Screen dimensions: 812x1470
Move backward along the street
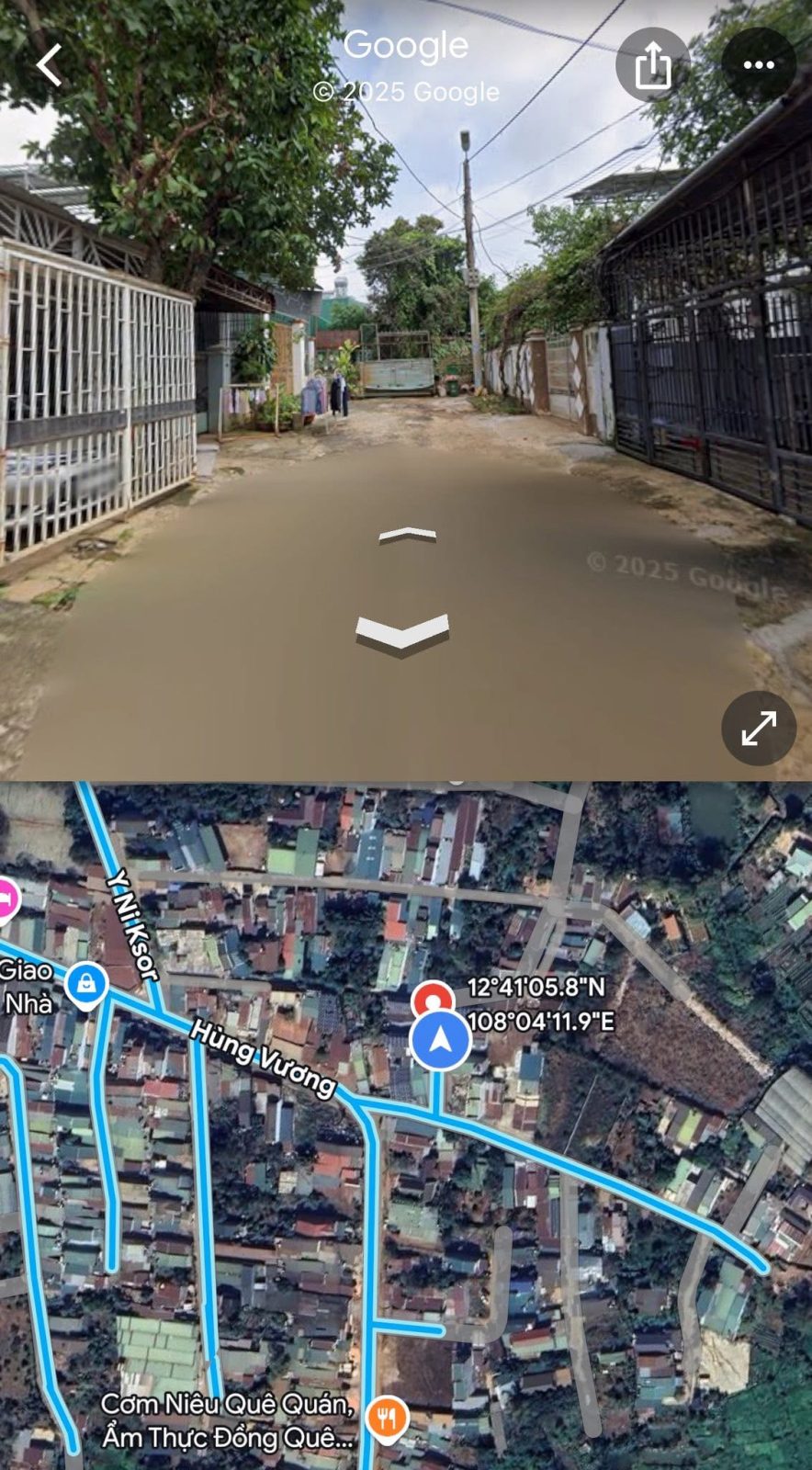(402, 634)
